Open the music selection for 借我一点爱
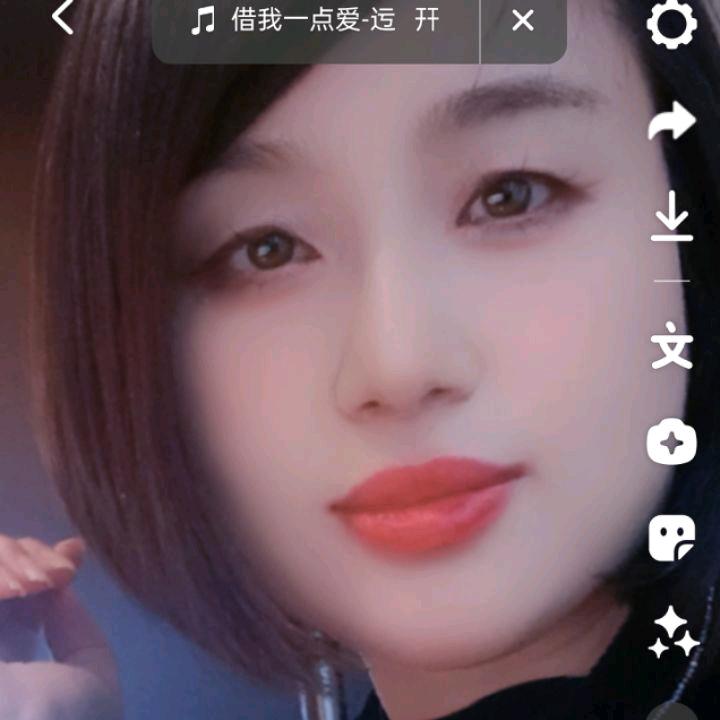 point(316,21)
